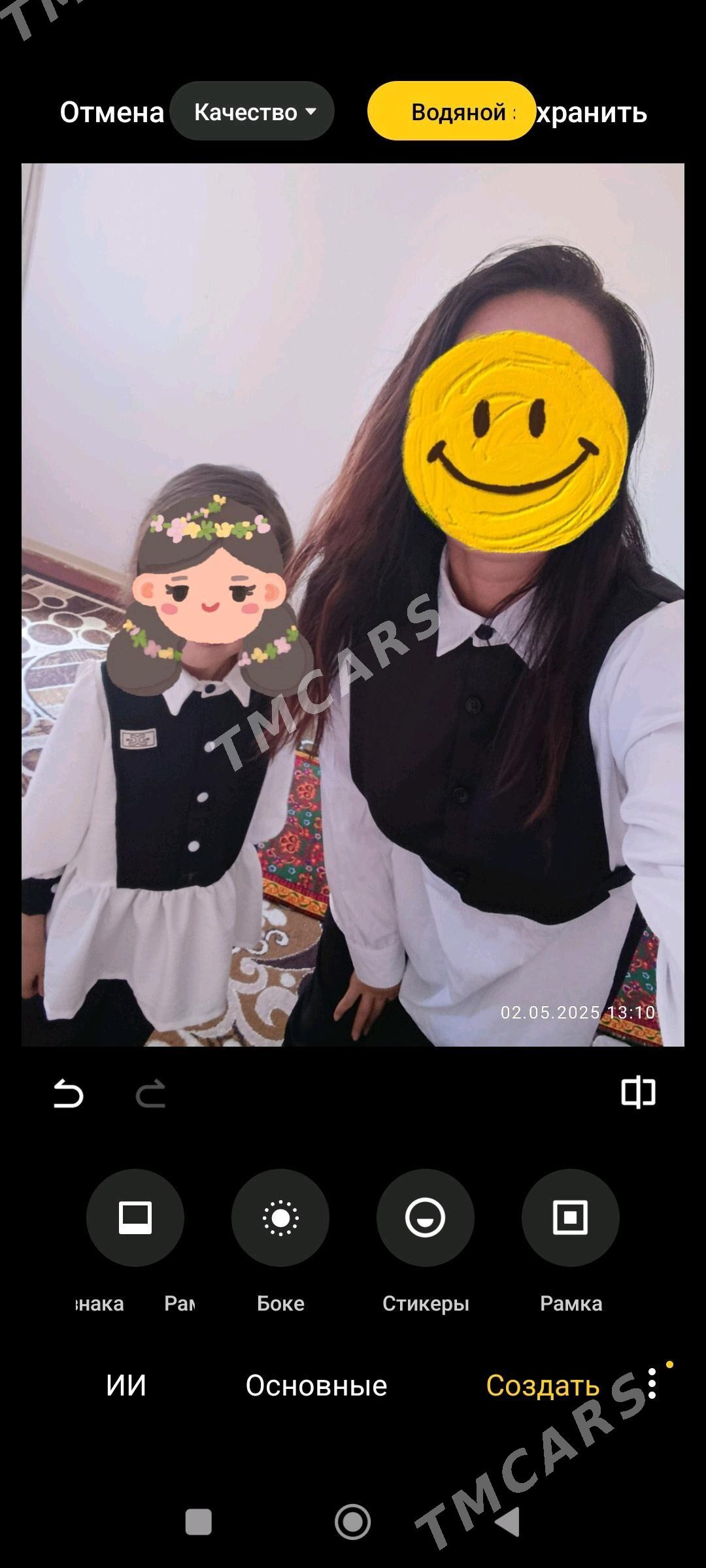Viewport: 706px width, 1568px height.
Task: Open recent apps with square button
Action: pos(199,1522)
